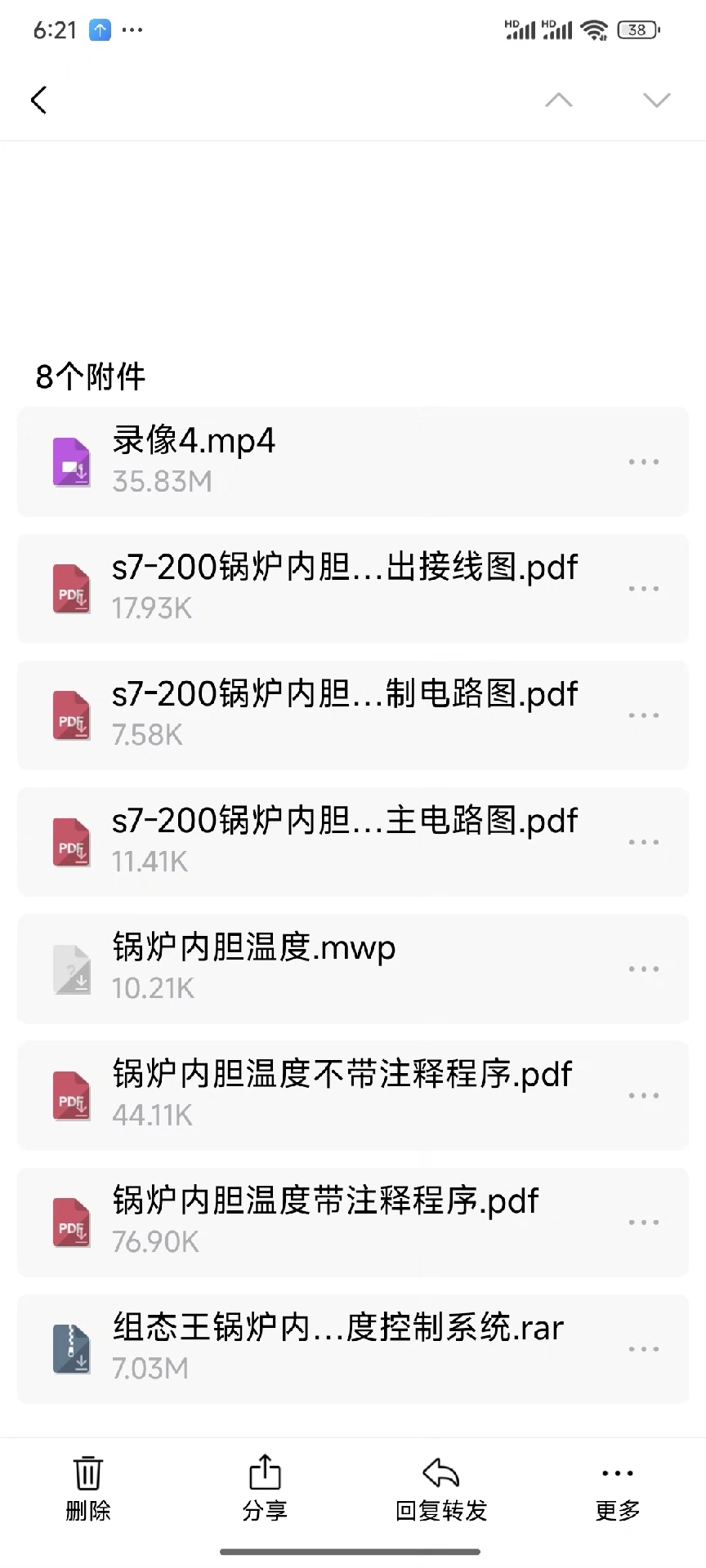Open options for 组态王 rar via ellipsis

tap(645, 1349)
